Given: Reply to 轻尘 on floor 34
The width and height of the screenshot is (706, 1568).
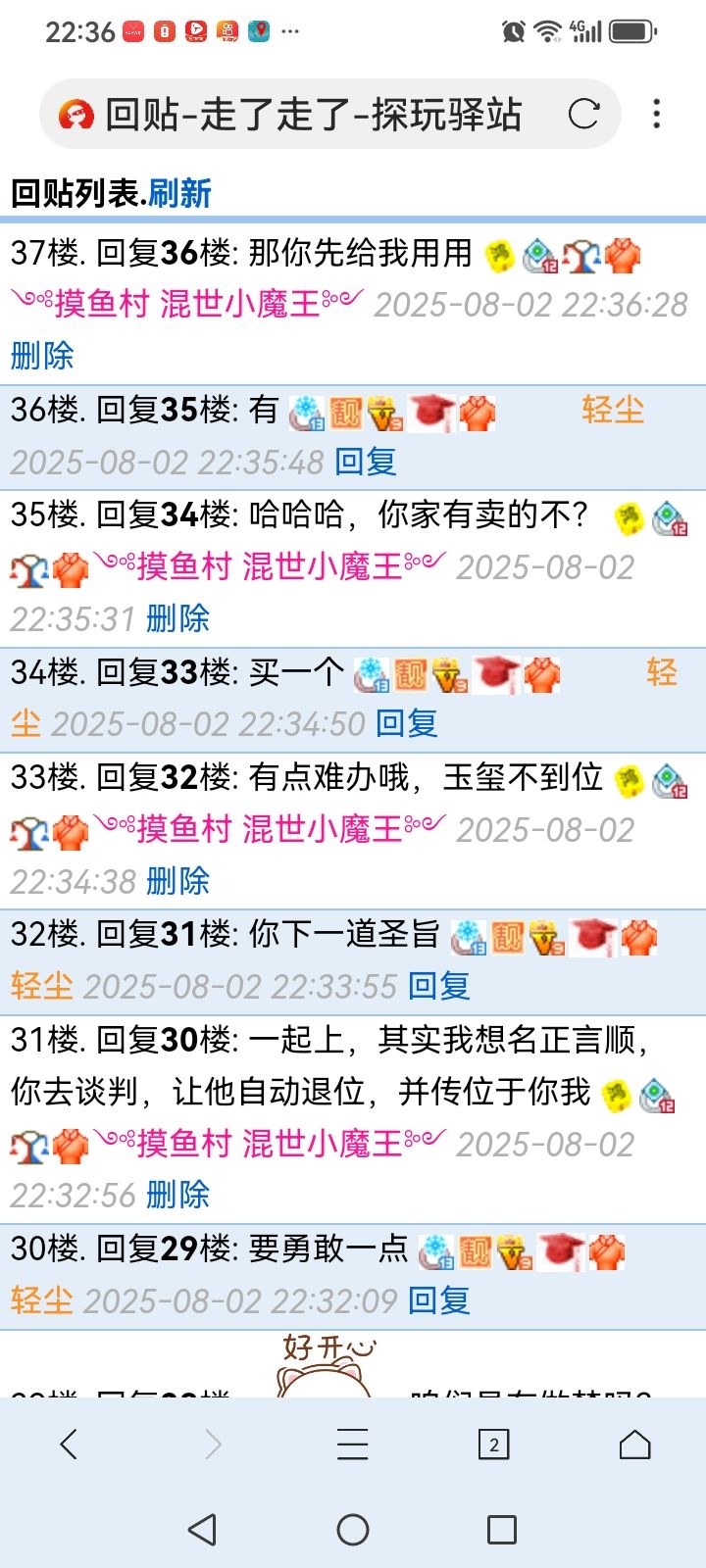Looking at the screenshot, I should point(407,723).
